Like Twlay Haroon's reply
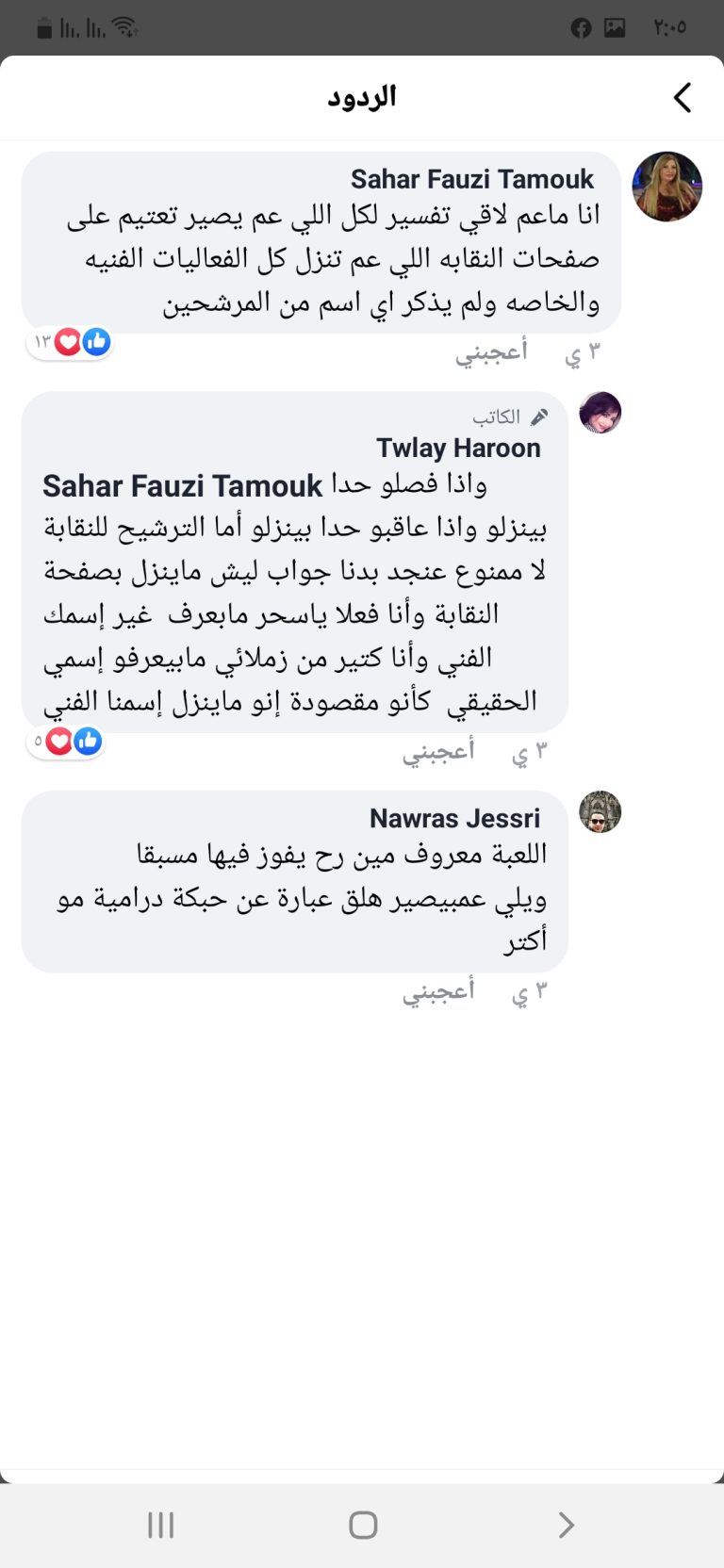The height and width of the screenshot is (1568, 724). pyautogui.click(x=438, y=752)
